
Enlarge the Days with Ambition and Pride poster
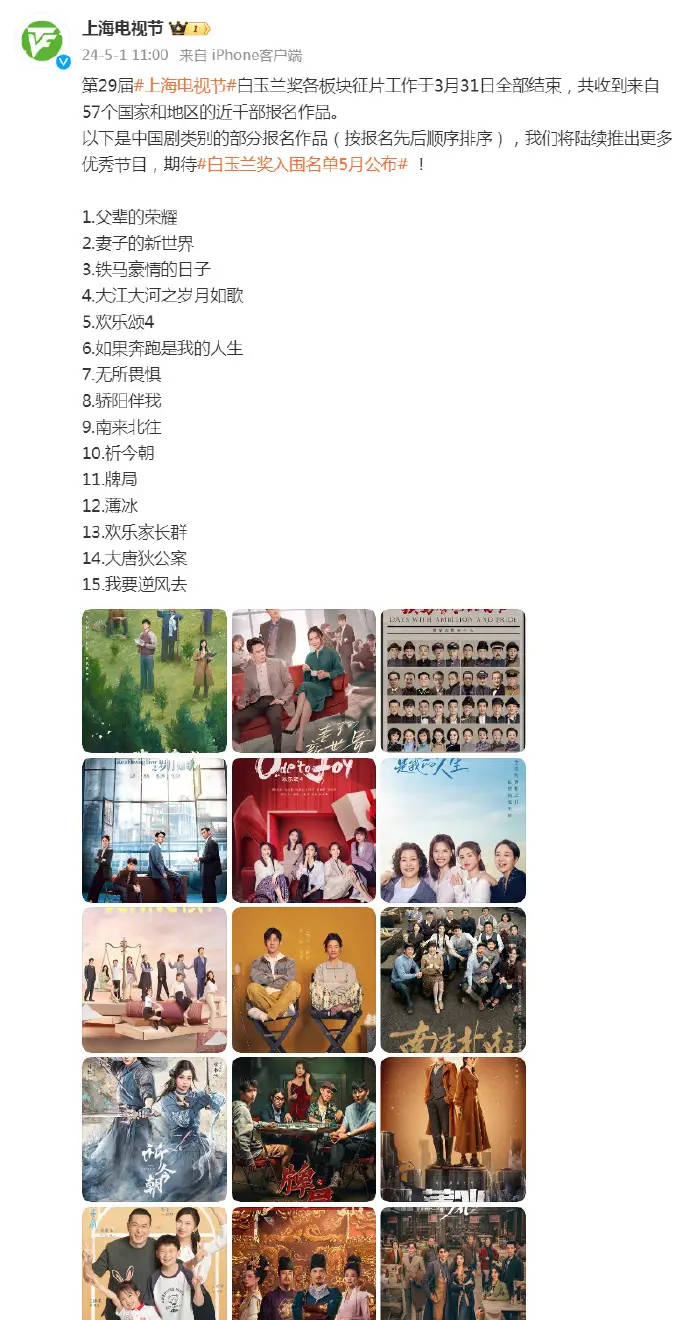coord(453,680)
